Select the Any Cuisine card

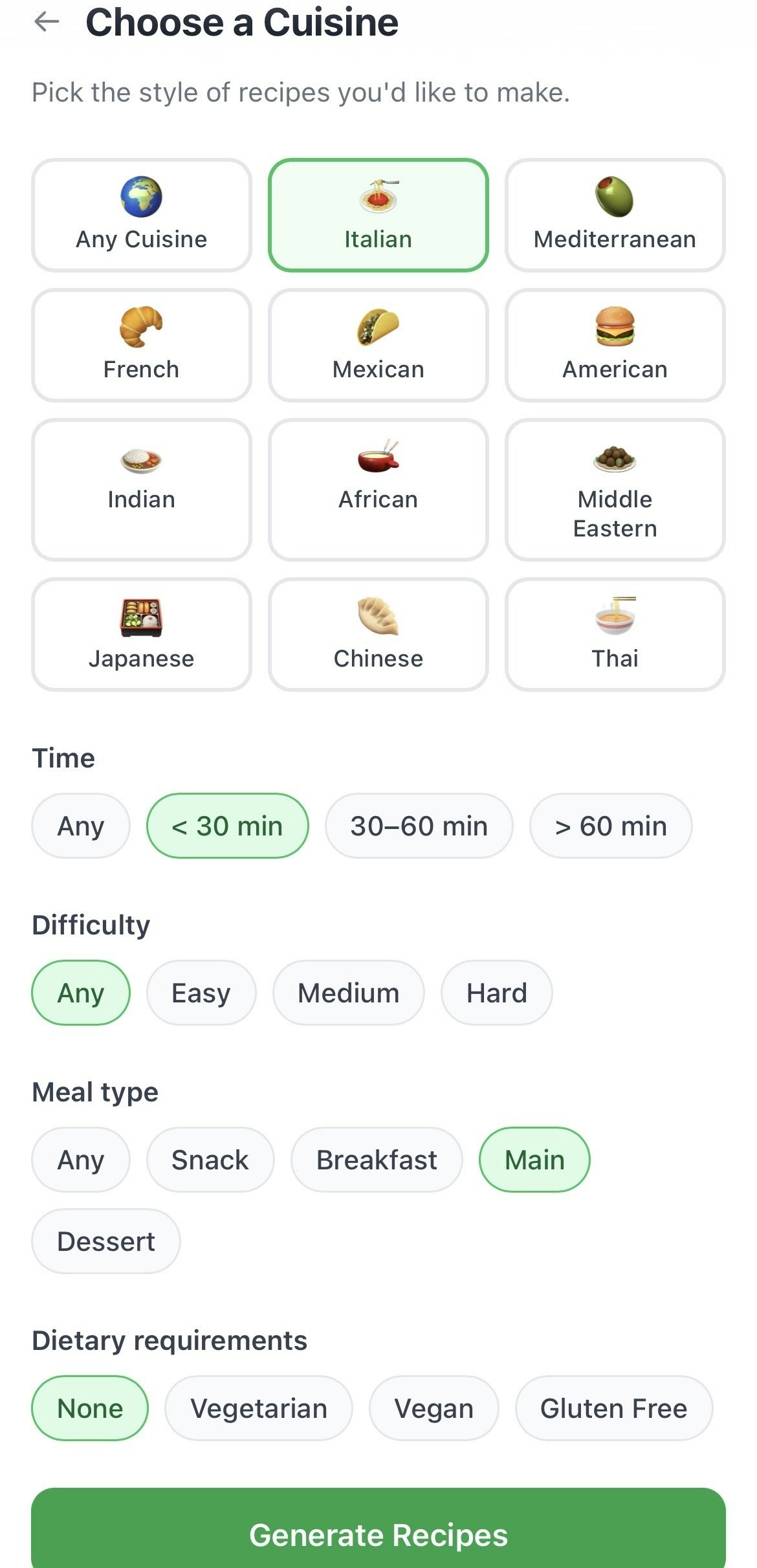point(141,215)
